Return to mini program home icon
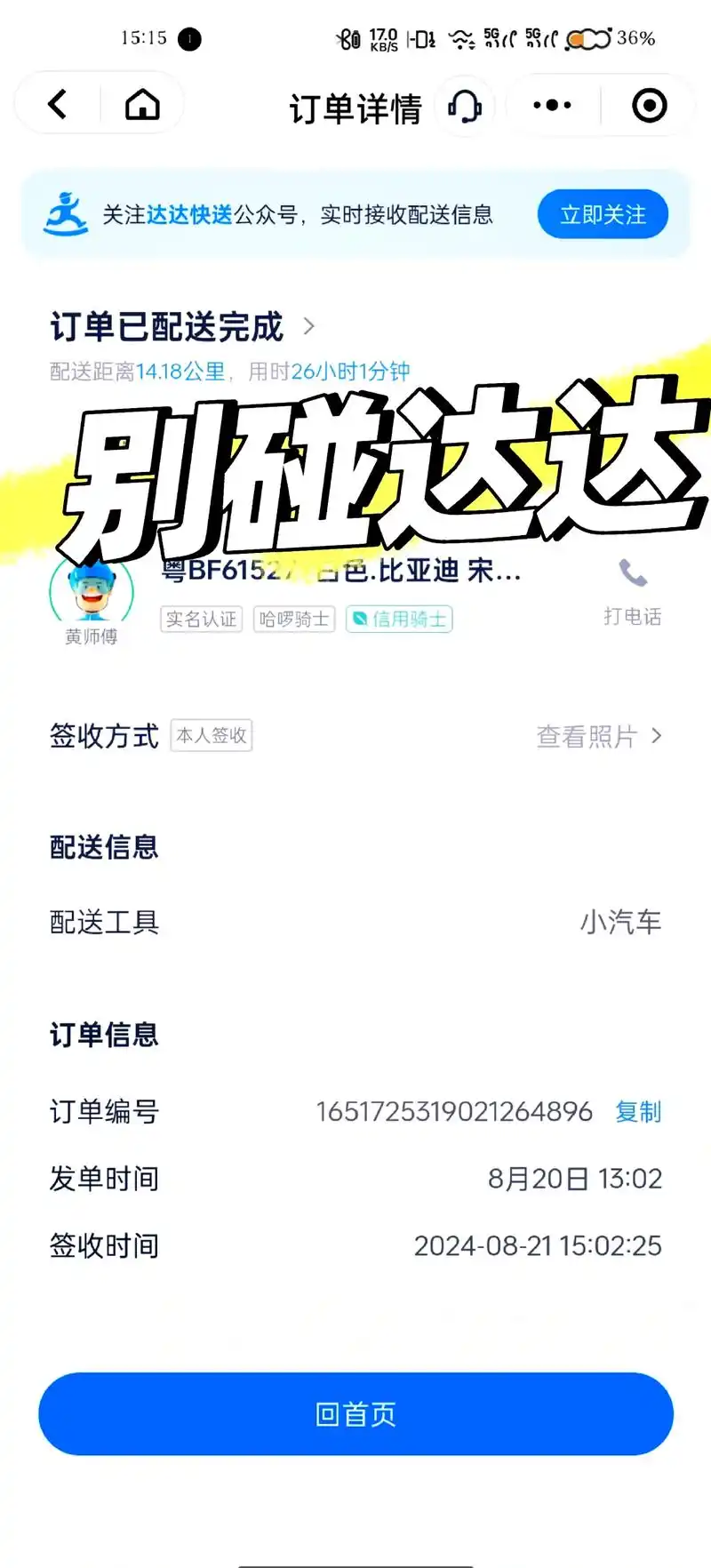711x1568 pixels. click(x=142, y=105)
